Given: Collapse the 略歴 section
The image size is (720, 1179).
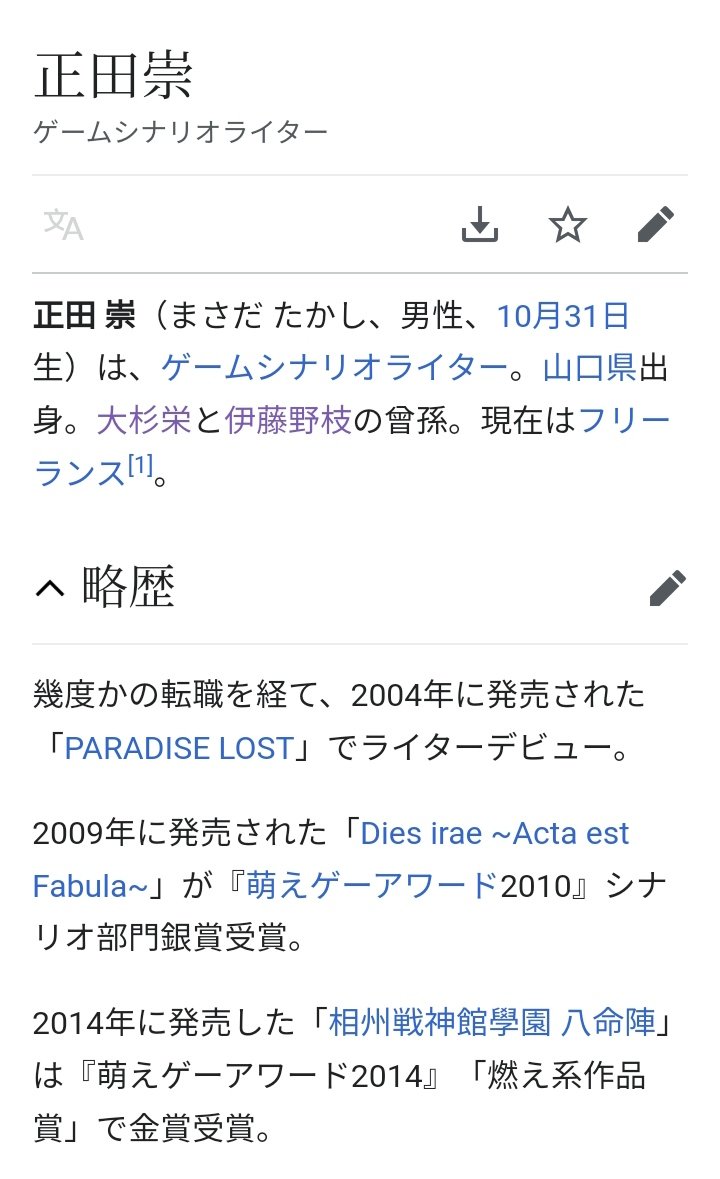Looking at the screenshot, I should (49, 589).
